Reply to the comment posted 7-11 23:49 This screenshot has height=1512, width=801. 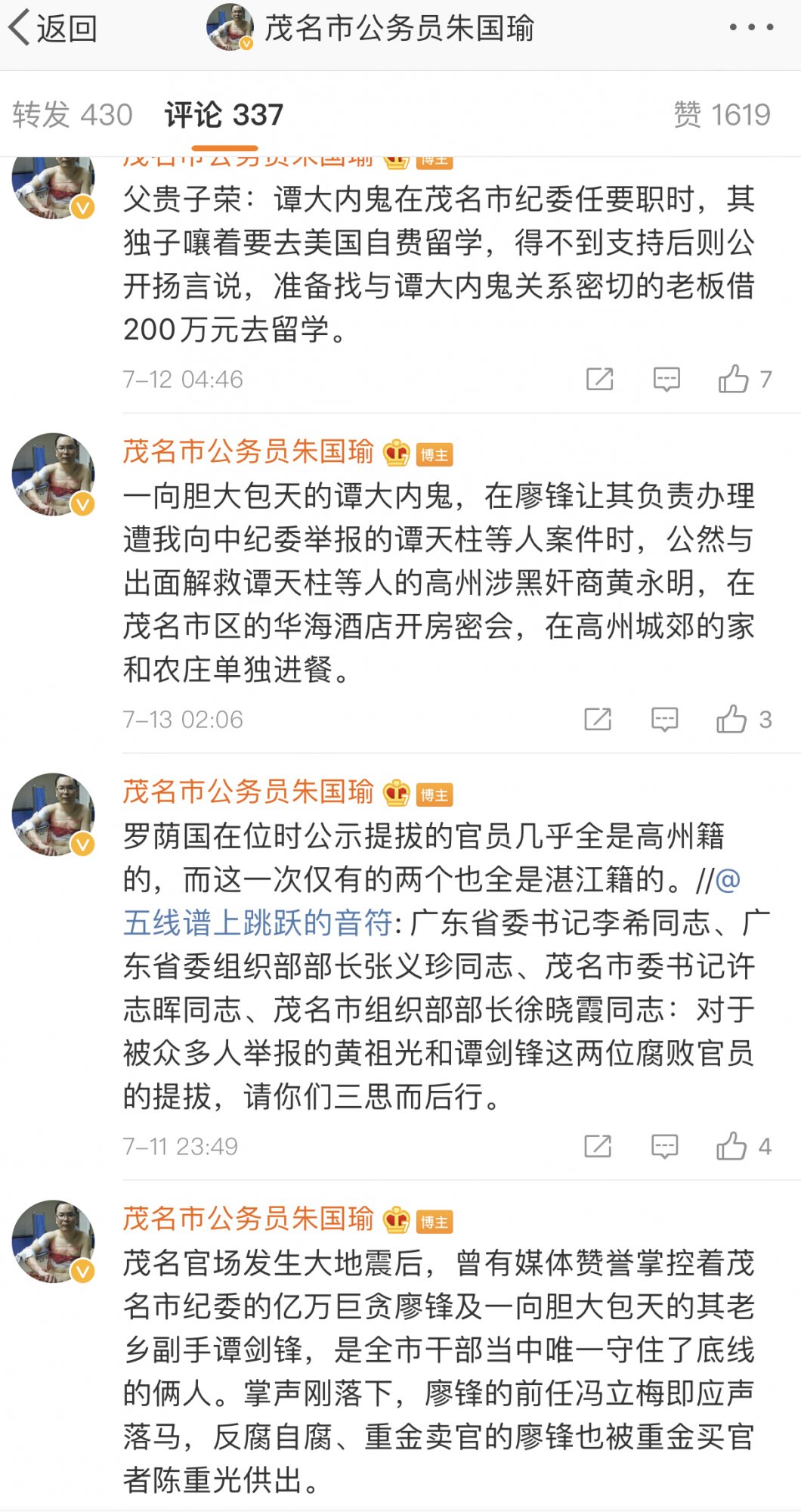point(665,1146)
